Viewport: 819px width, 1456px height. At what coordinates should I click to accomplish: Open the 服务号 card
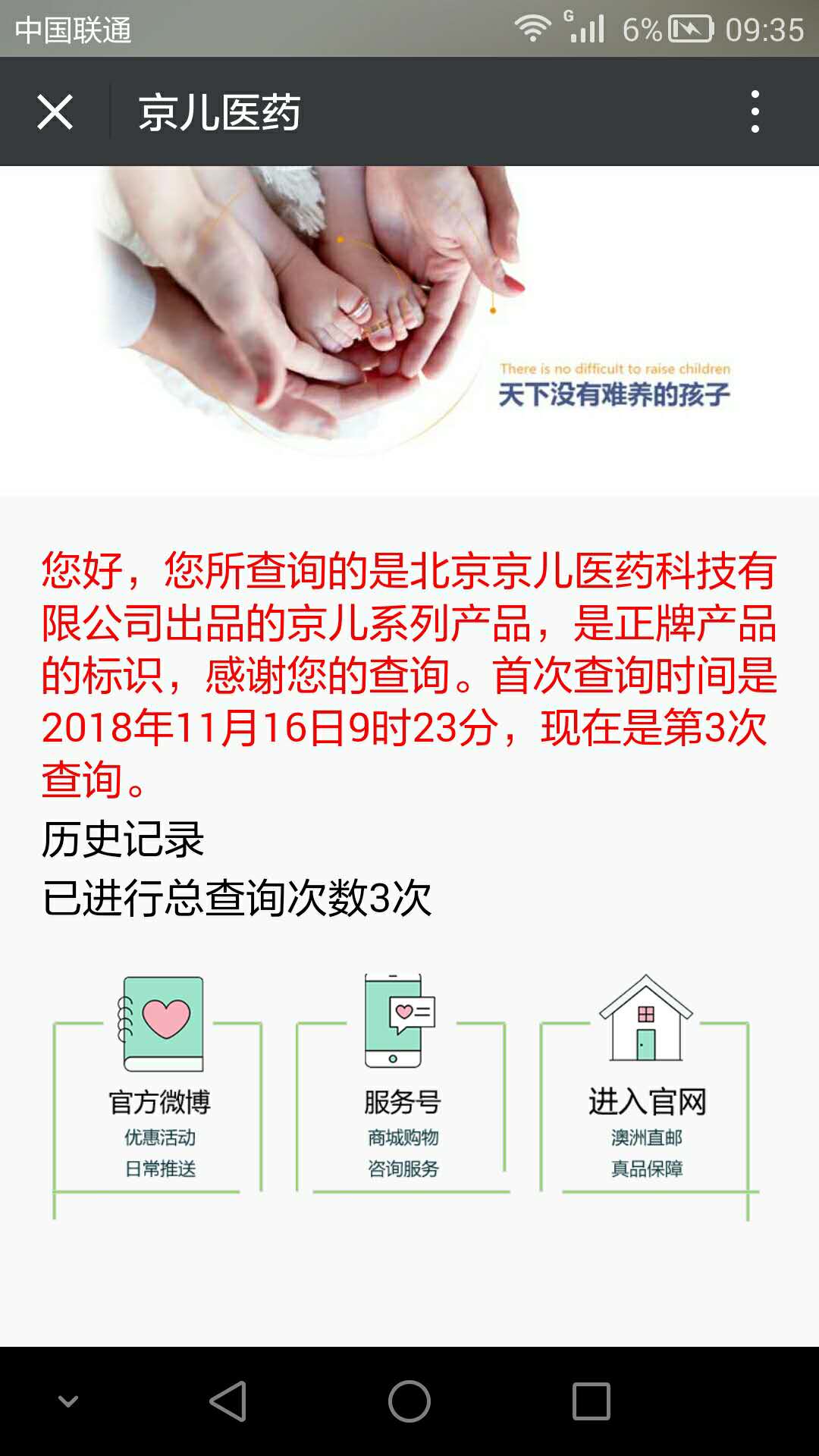[x=402, y=1092]
